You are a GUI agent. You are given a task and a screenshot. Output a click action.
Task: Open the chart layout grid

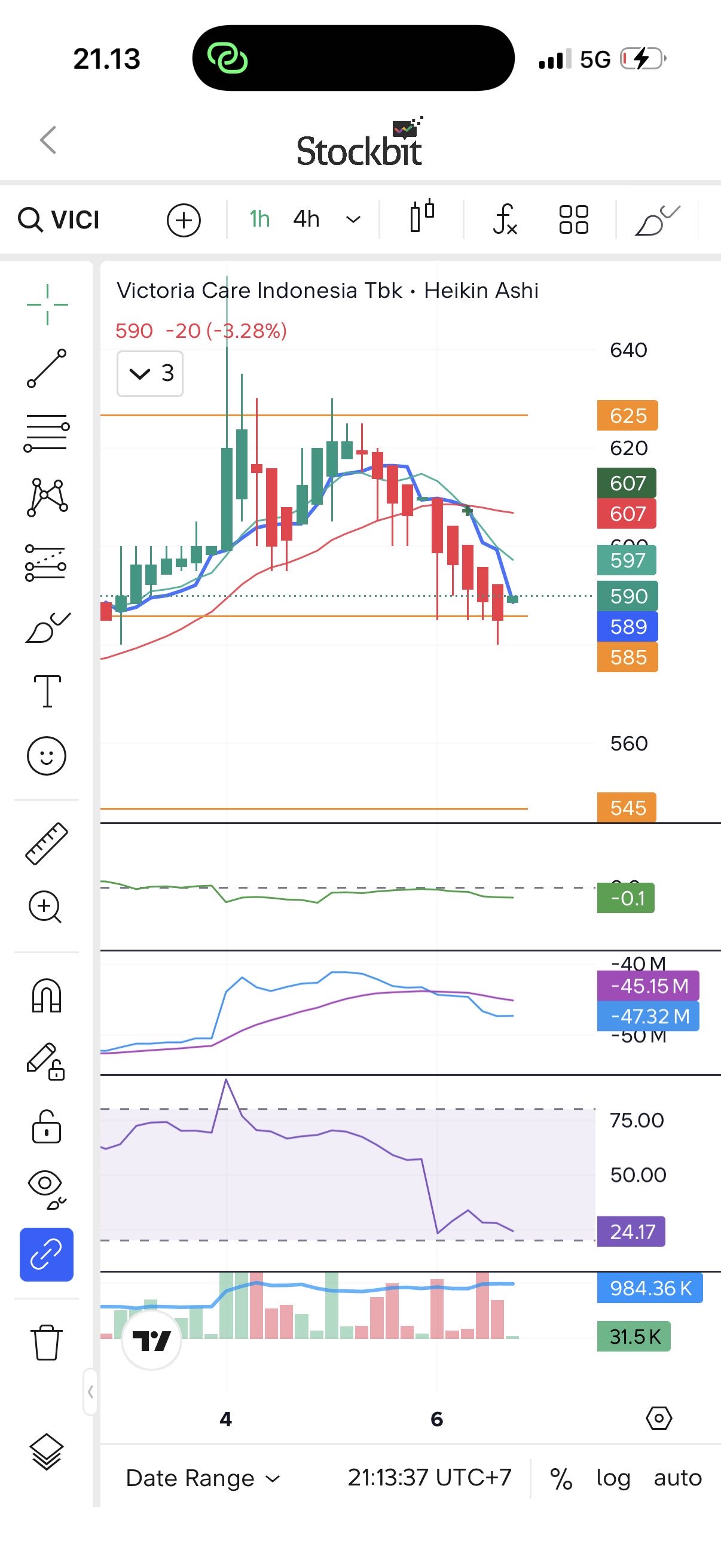tap(573, 219)
